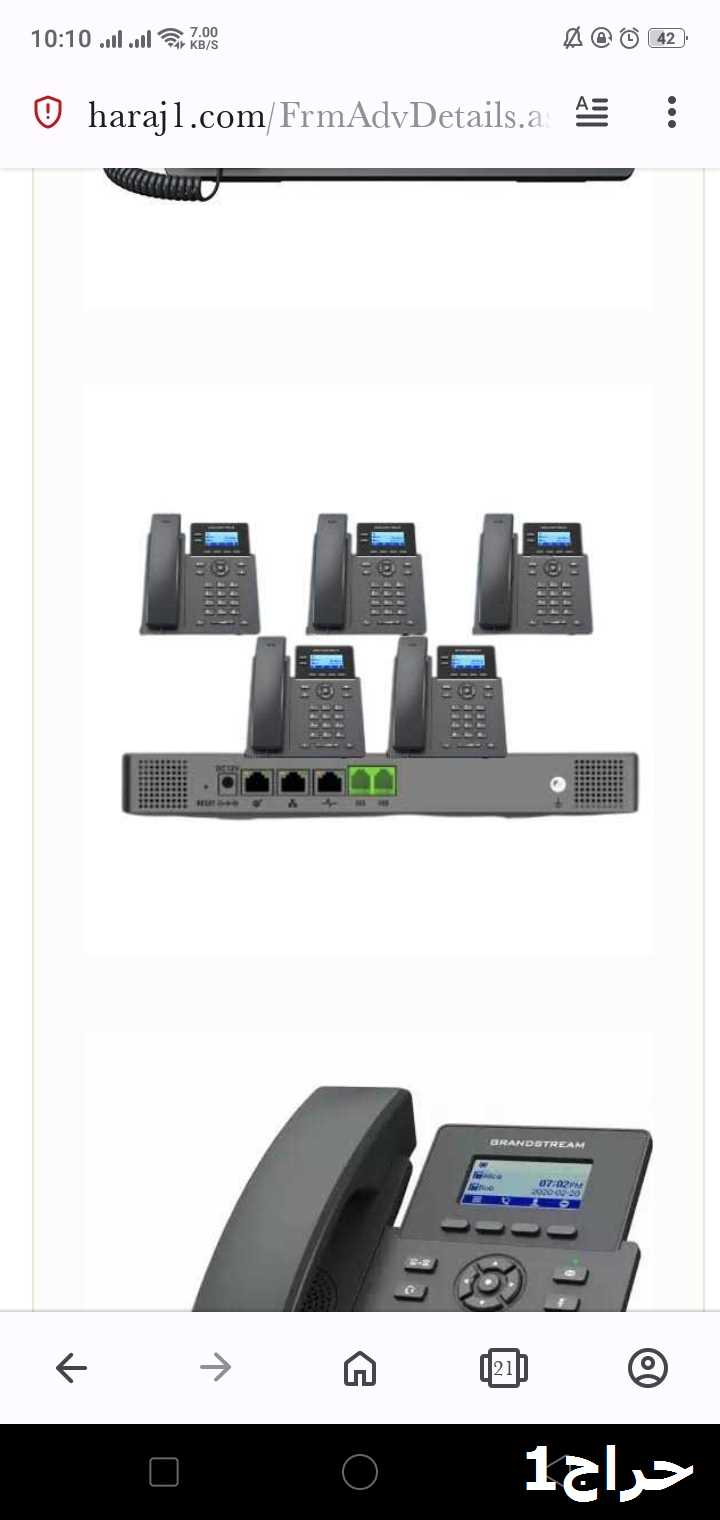Open the Grandstream desk phone image
720x1520 pixels.
(x=369, y=1172)
